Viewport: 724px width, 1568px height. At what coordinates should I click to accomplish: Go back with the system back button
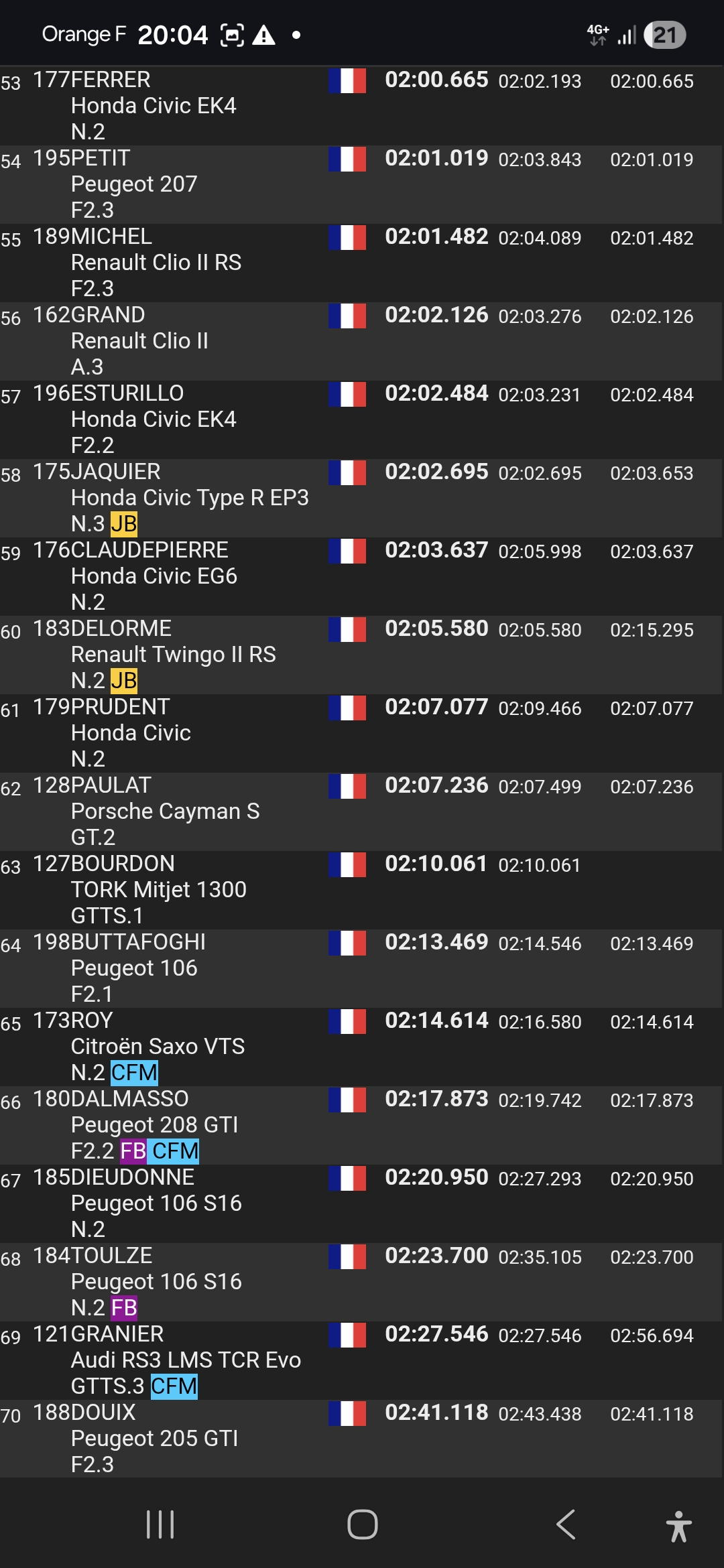[566, 1525]
